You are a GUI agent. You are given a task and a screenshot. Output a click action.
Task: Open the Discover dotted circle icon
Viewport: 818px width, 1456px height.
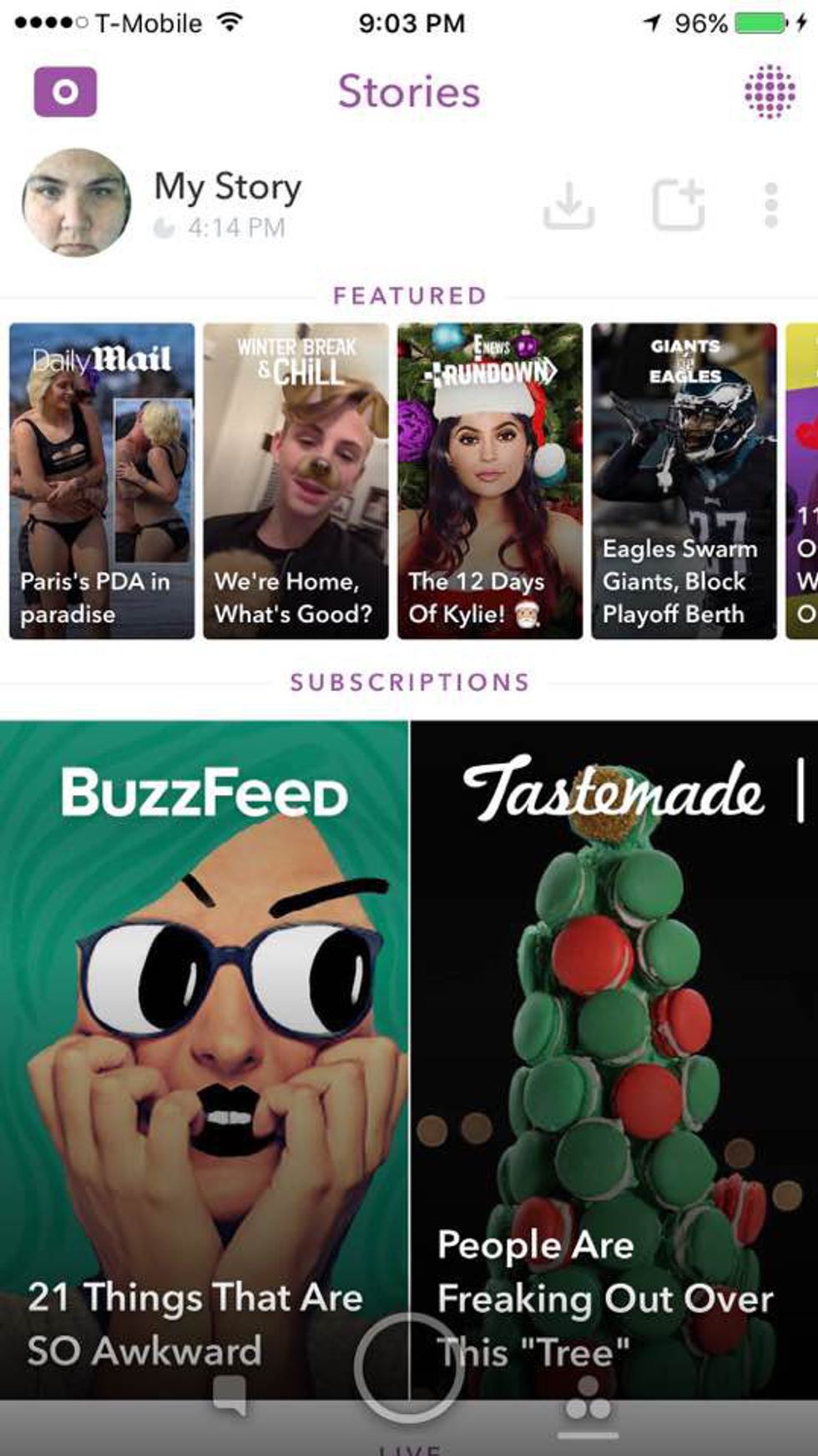click(x=769, y=92)
